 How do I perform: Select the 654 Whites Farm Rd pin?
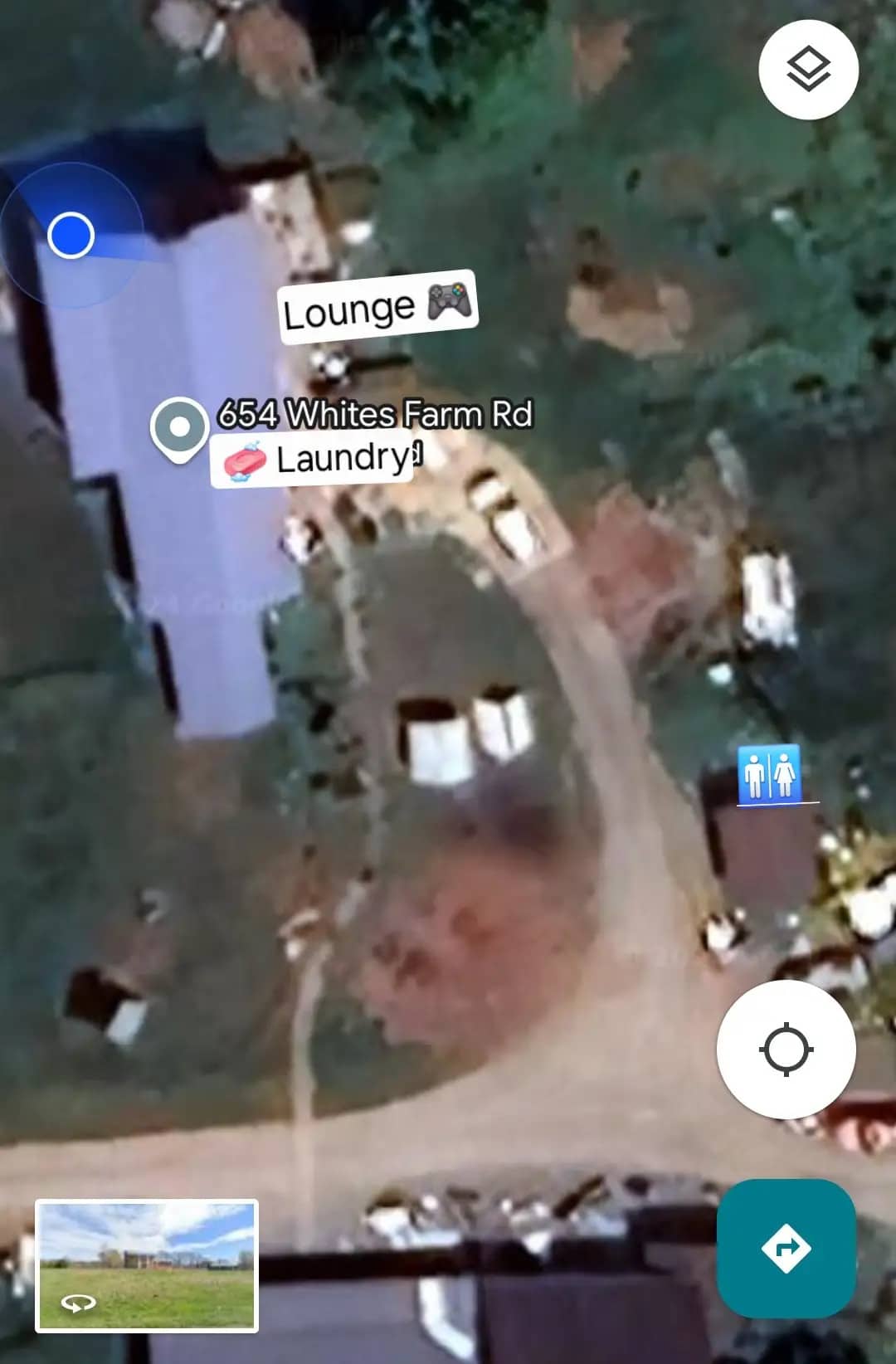[179, 428]
